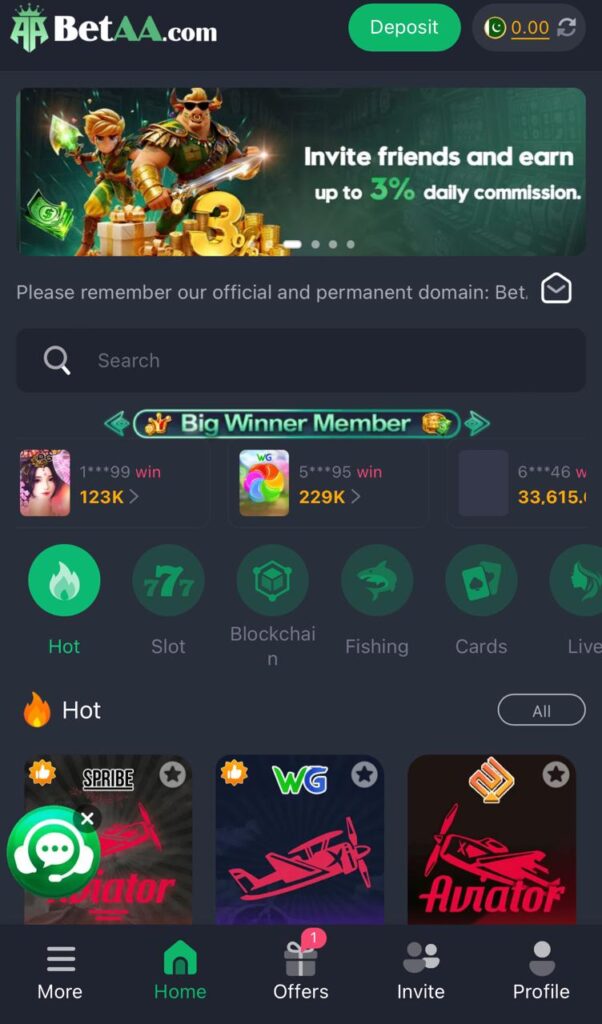
Task: Go to the Invite tab
Action: pyautogui.click(x=421, y=972)
